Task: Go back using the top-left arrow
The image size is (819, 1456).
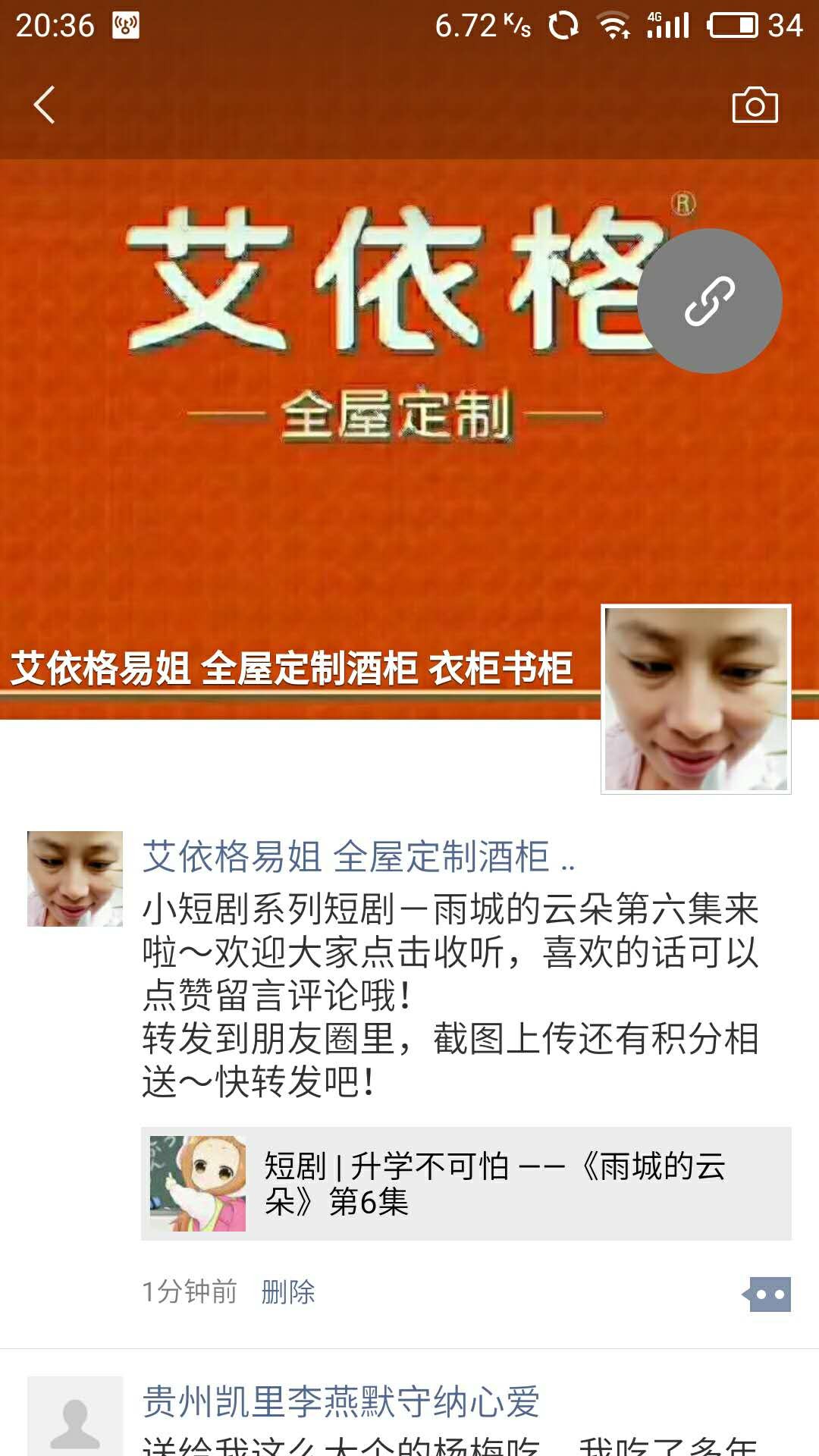Action: click(45, 105)
